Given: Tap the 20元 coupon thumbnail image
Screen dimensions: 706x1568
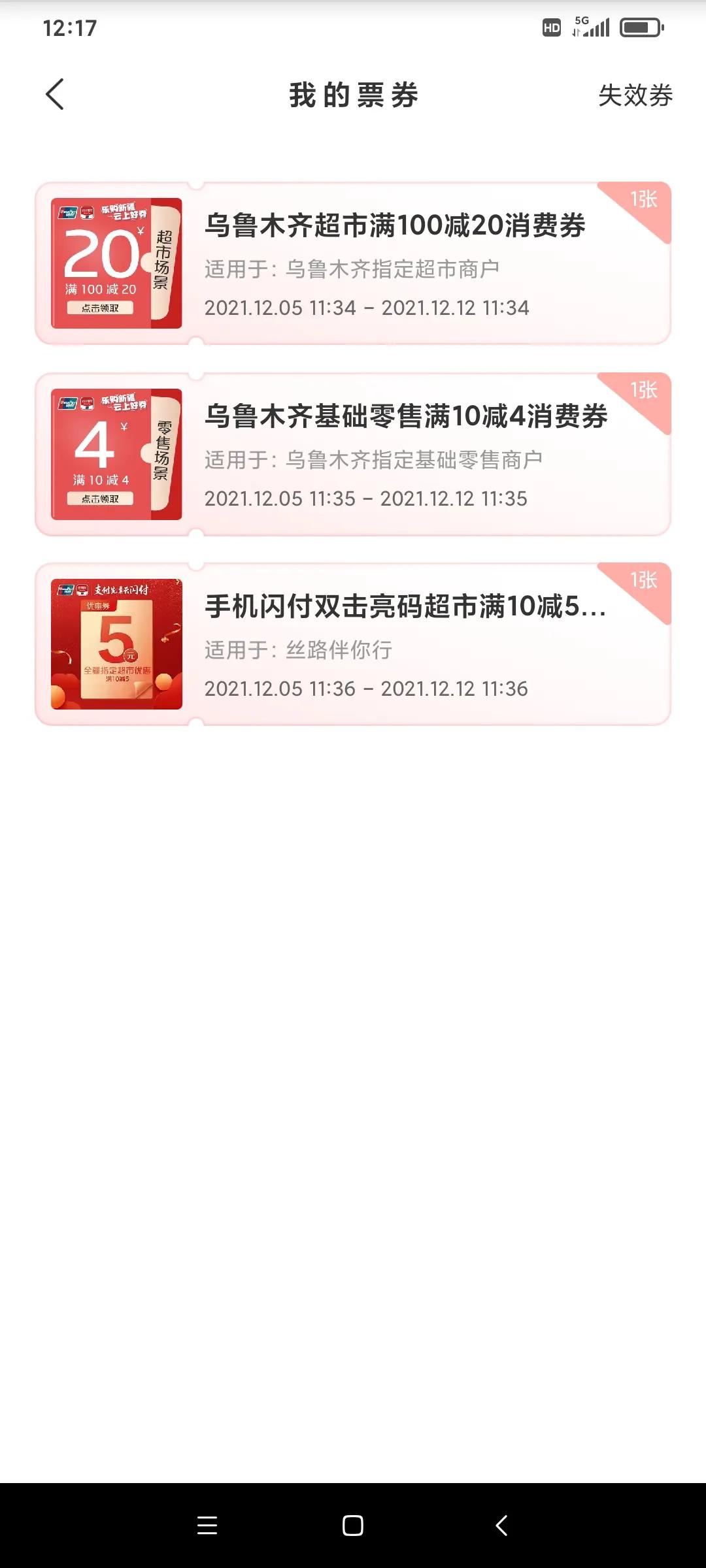Looking at the screenshot, I should [x=116, y=260].
